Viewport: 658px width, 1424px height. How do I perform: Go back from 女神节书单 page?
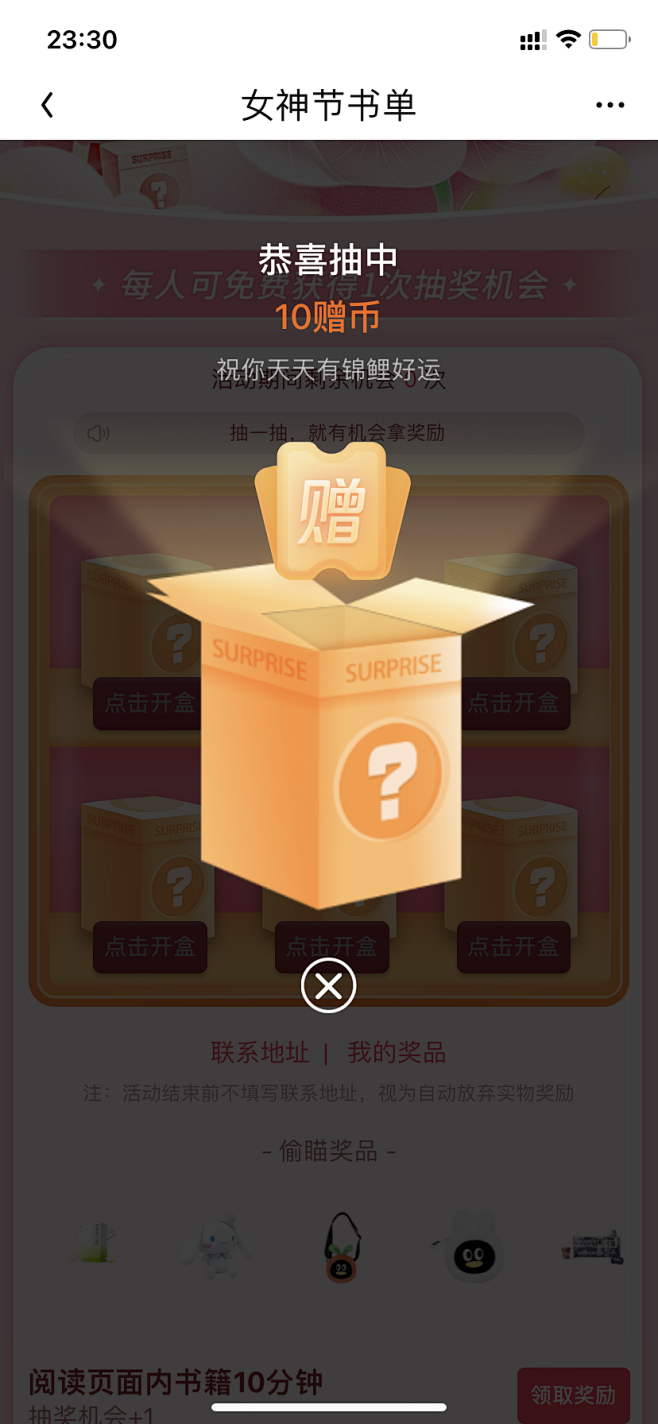tap(47, 105)
